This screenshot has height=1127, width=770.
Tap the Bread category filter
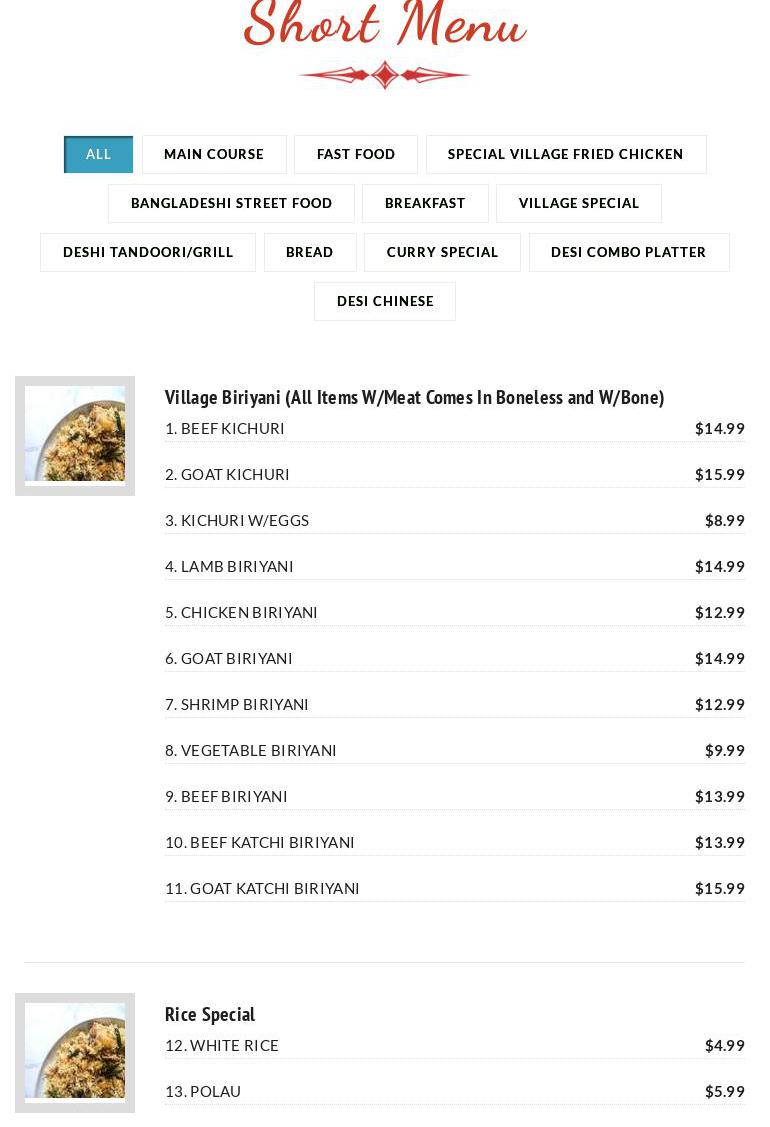[310, 252]
